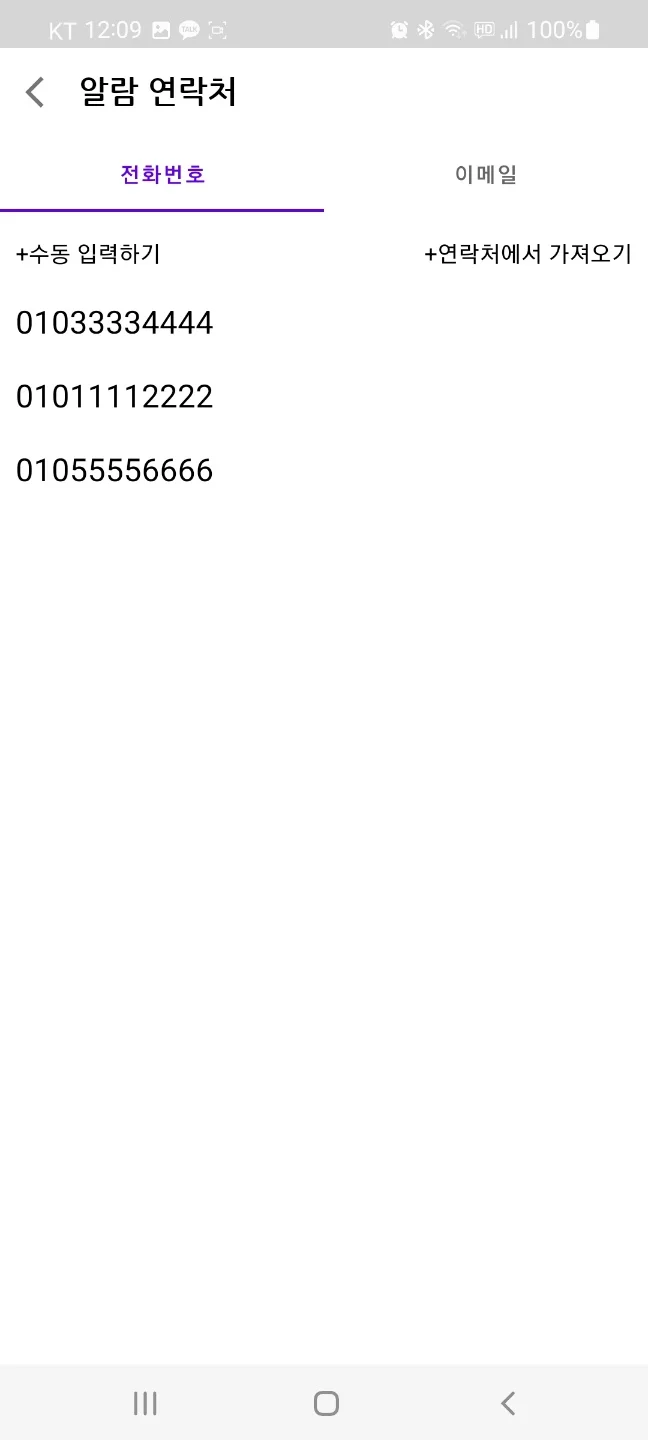This screenshot has width=648, height=1440.
Task: Open the entry 01011112222
Action: pyautogui.click(x=114, y=397)
